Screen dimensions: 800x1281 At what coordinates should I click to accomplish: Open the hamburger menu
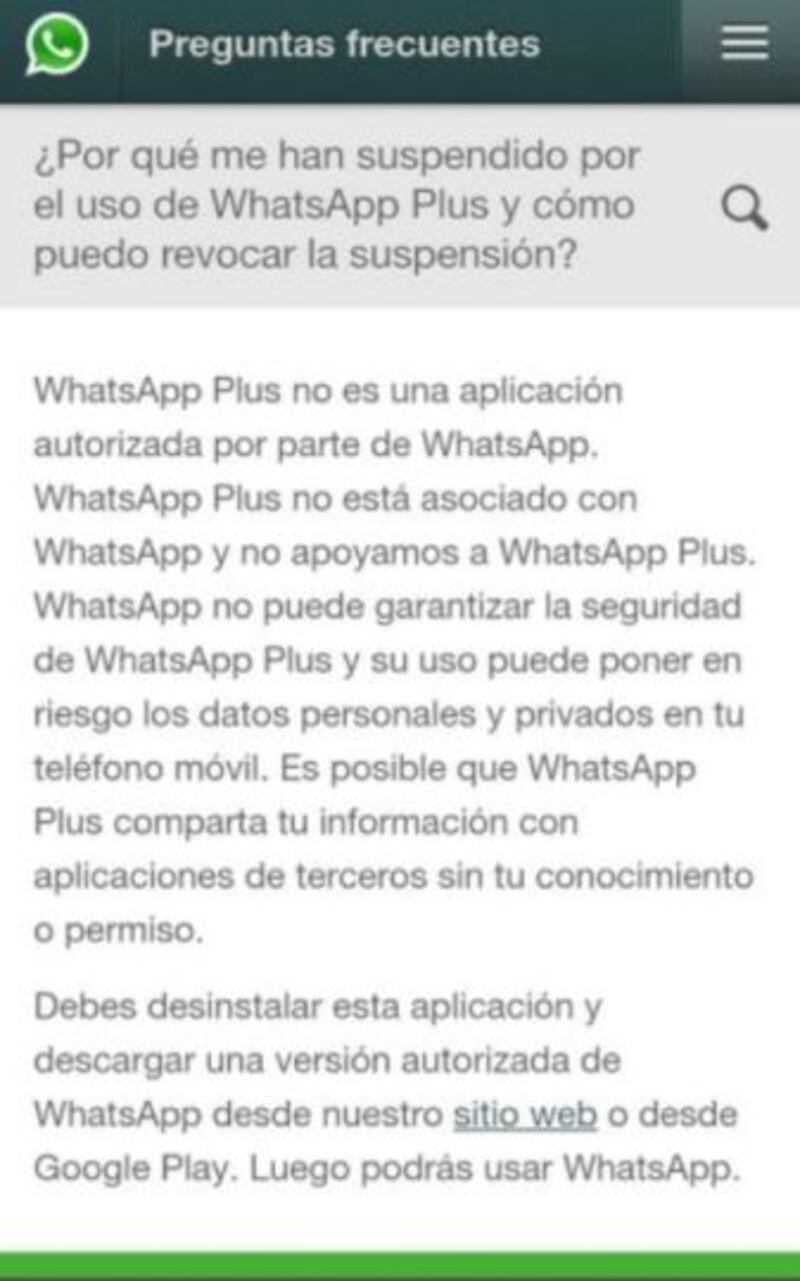coord(745,43)
